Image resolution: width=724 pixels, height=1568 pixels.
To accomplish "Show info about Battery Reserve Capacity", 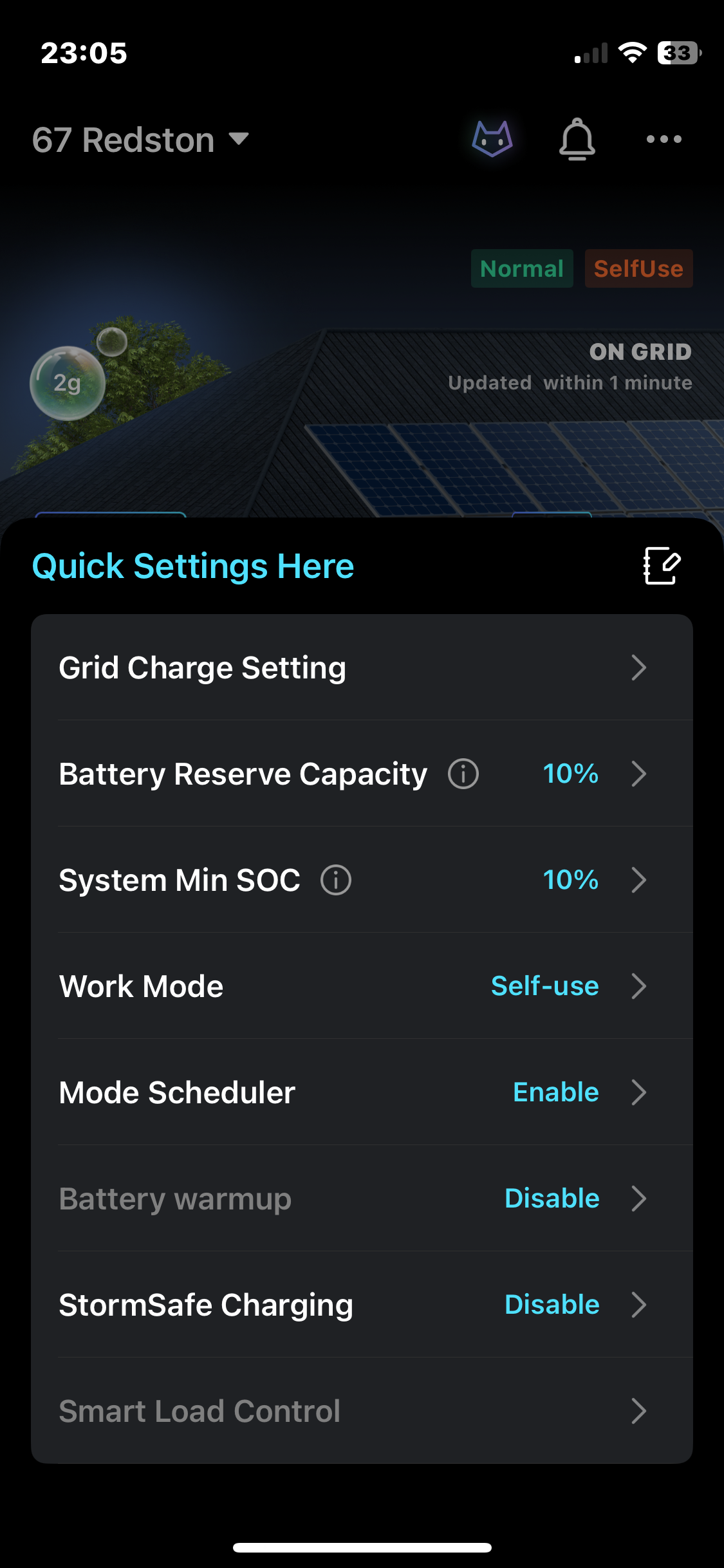I will (463, 774).
